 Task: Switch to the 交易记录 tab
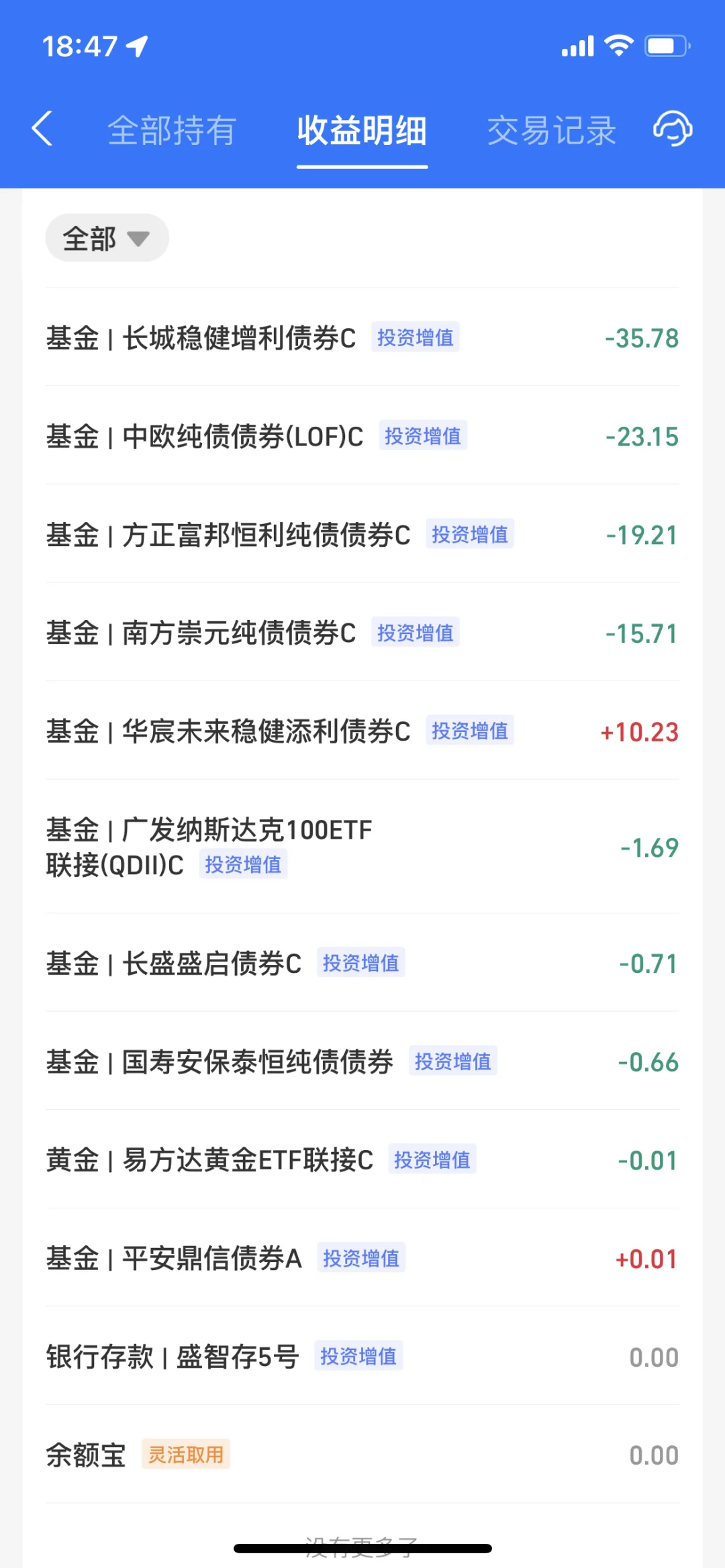pos(551,130)
